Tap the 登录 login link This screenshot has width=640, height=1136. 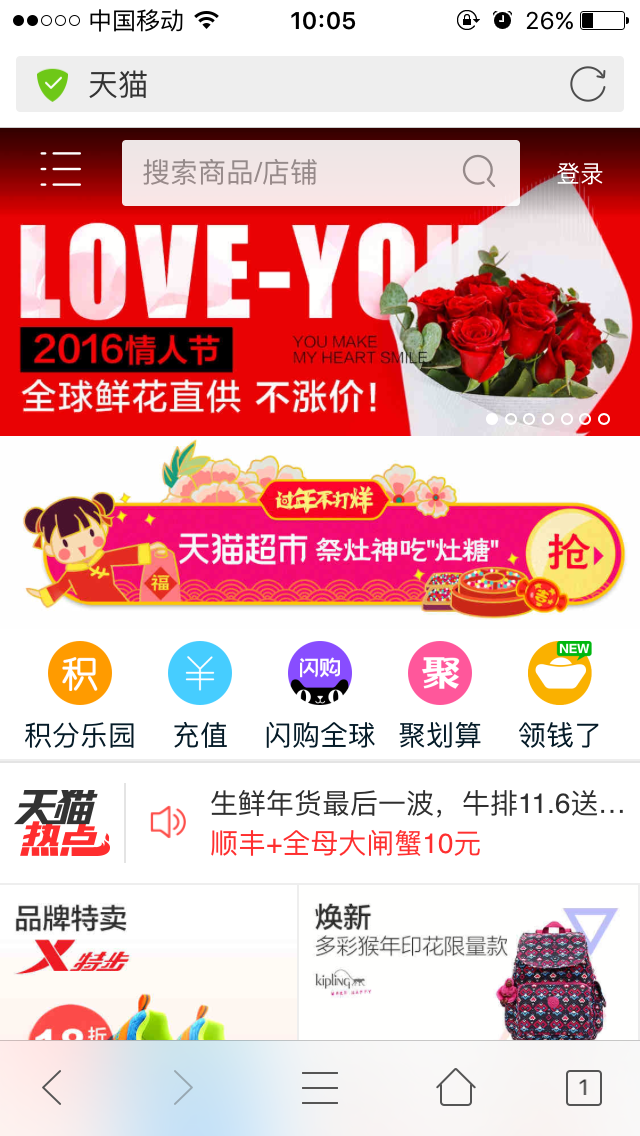coord(579,174)
